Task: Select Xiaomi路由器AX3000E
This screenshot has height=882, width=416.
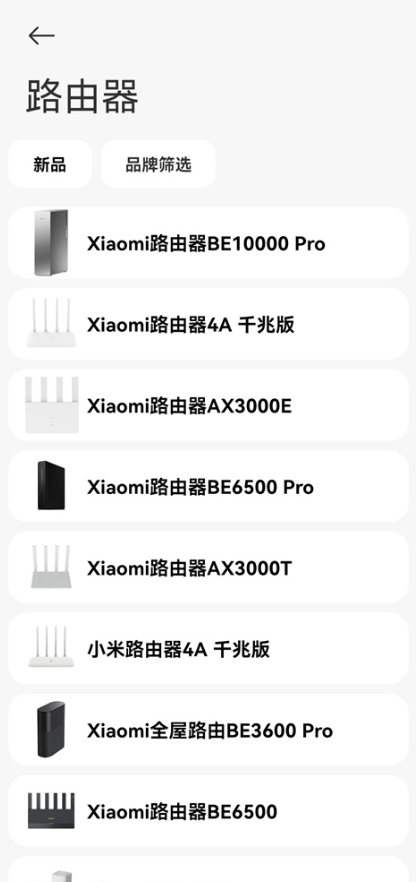Action: click(208, 406)
